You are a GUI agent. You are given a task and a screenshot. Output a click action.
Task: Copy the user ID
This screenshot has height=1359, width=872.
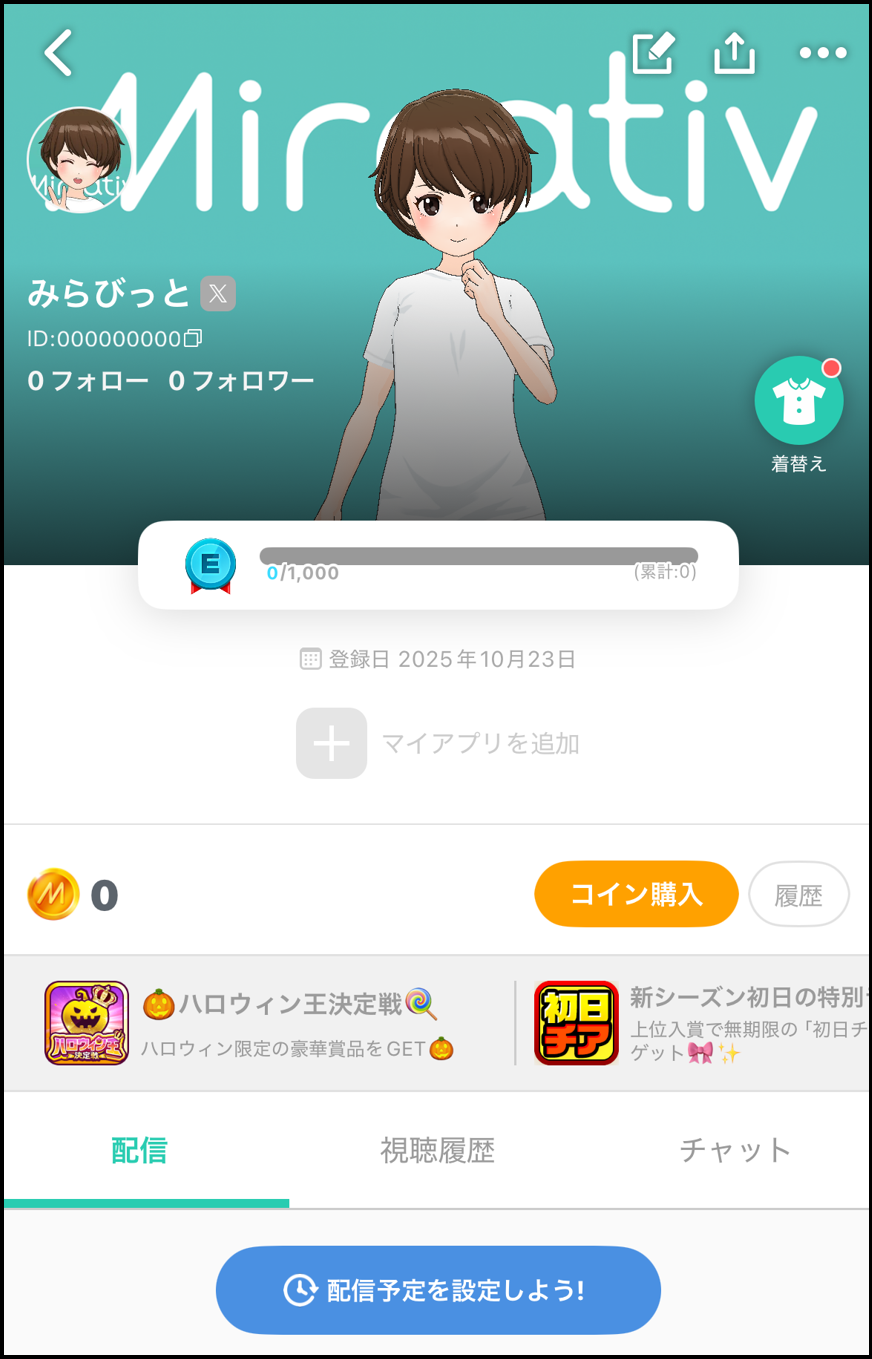tap(193, 338)
